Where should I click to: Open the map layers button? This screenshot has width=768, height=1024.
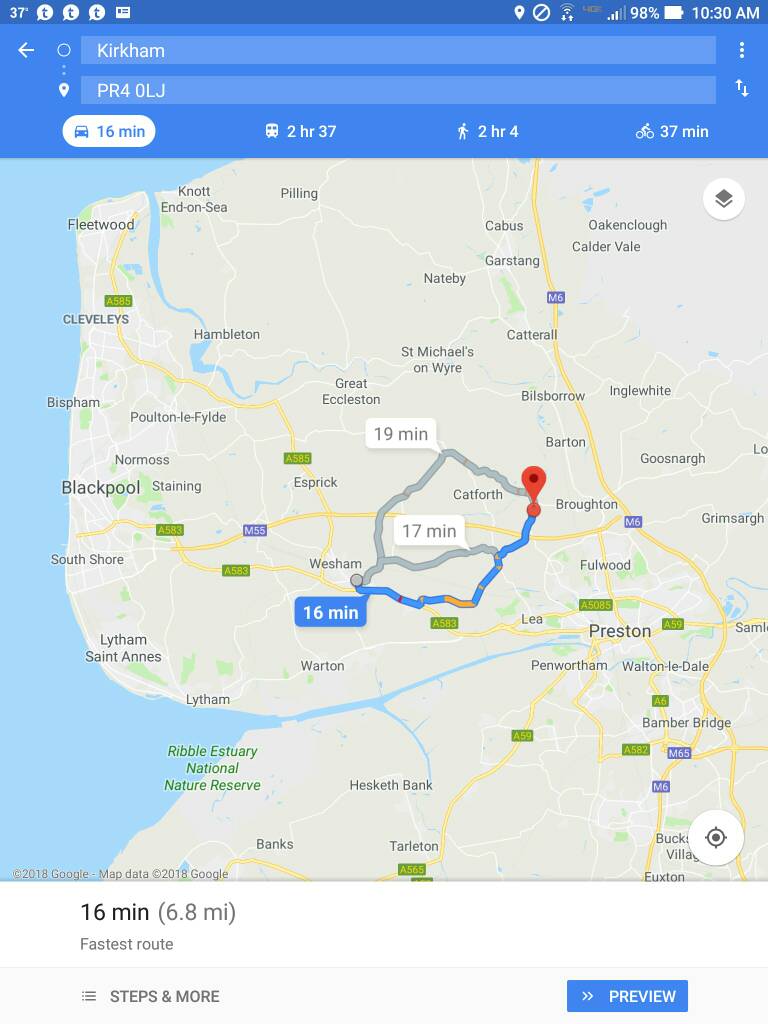723,199
